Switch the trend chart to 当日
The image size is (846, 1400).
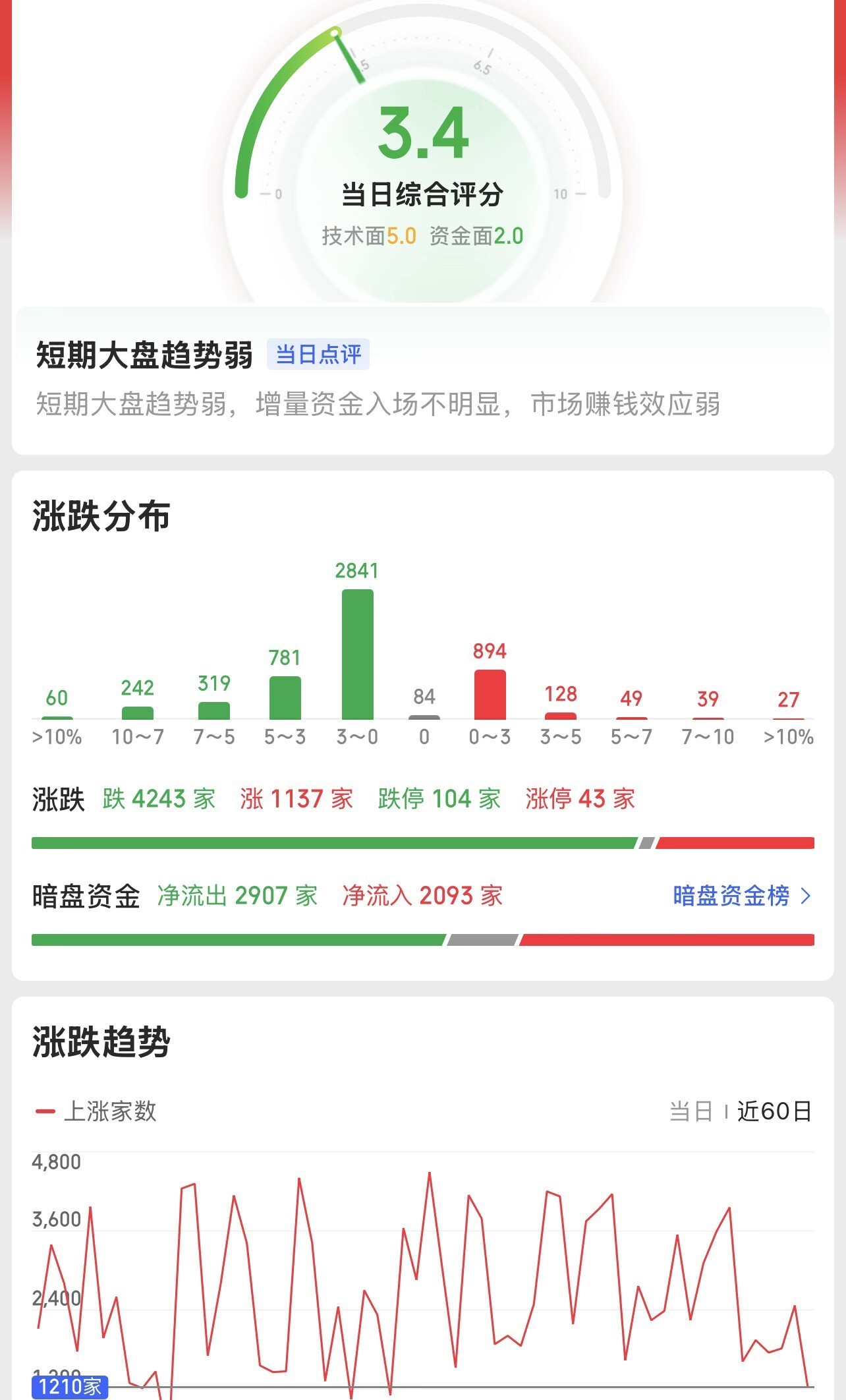[x=691, y=1111]
